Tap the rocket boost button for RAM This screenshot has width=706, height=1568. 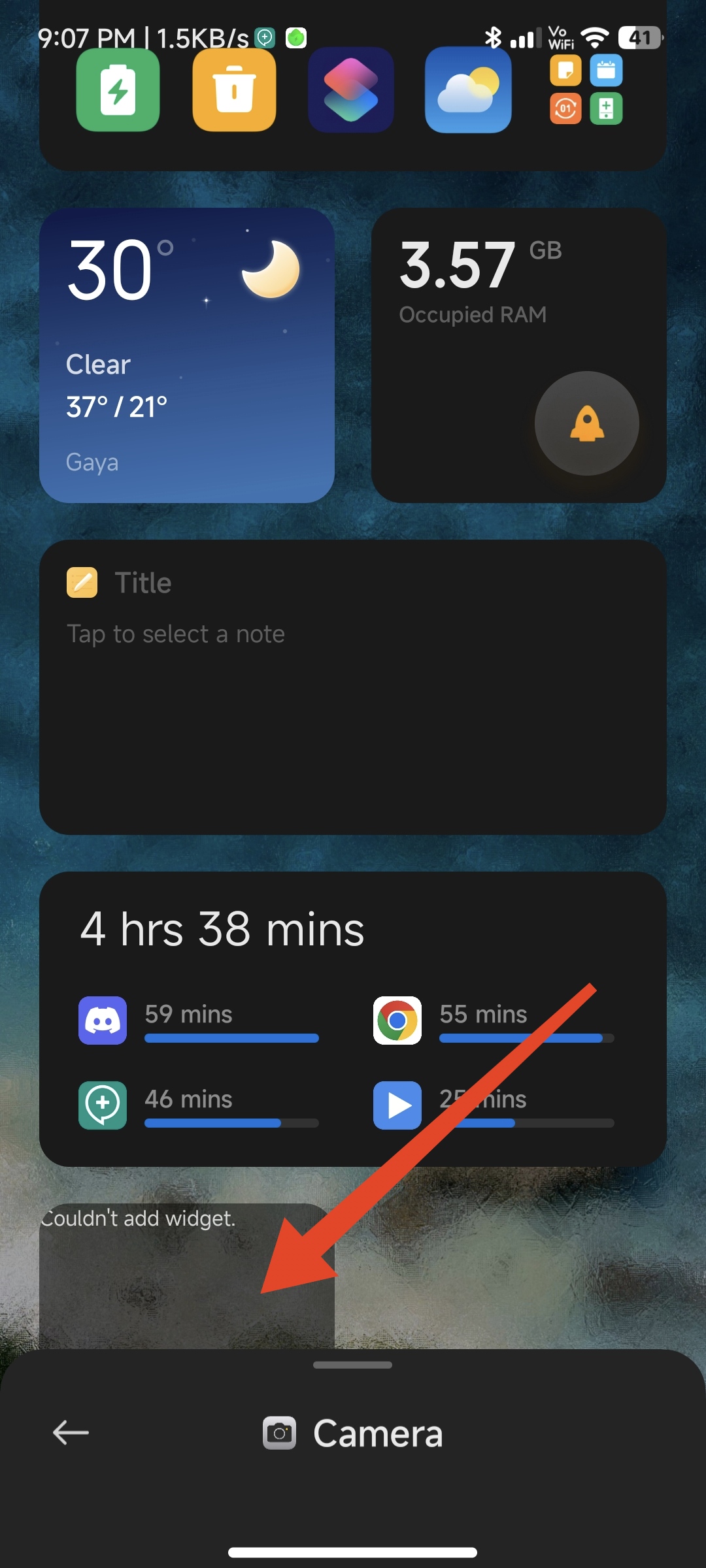(x=587, y=423)
